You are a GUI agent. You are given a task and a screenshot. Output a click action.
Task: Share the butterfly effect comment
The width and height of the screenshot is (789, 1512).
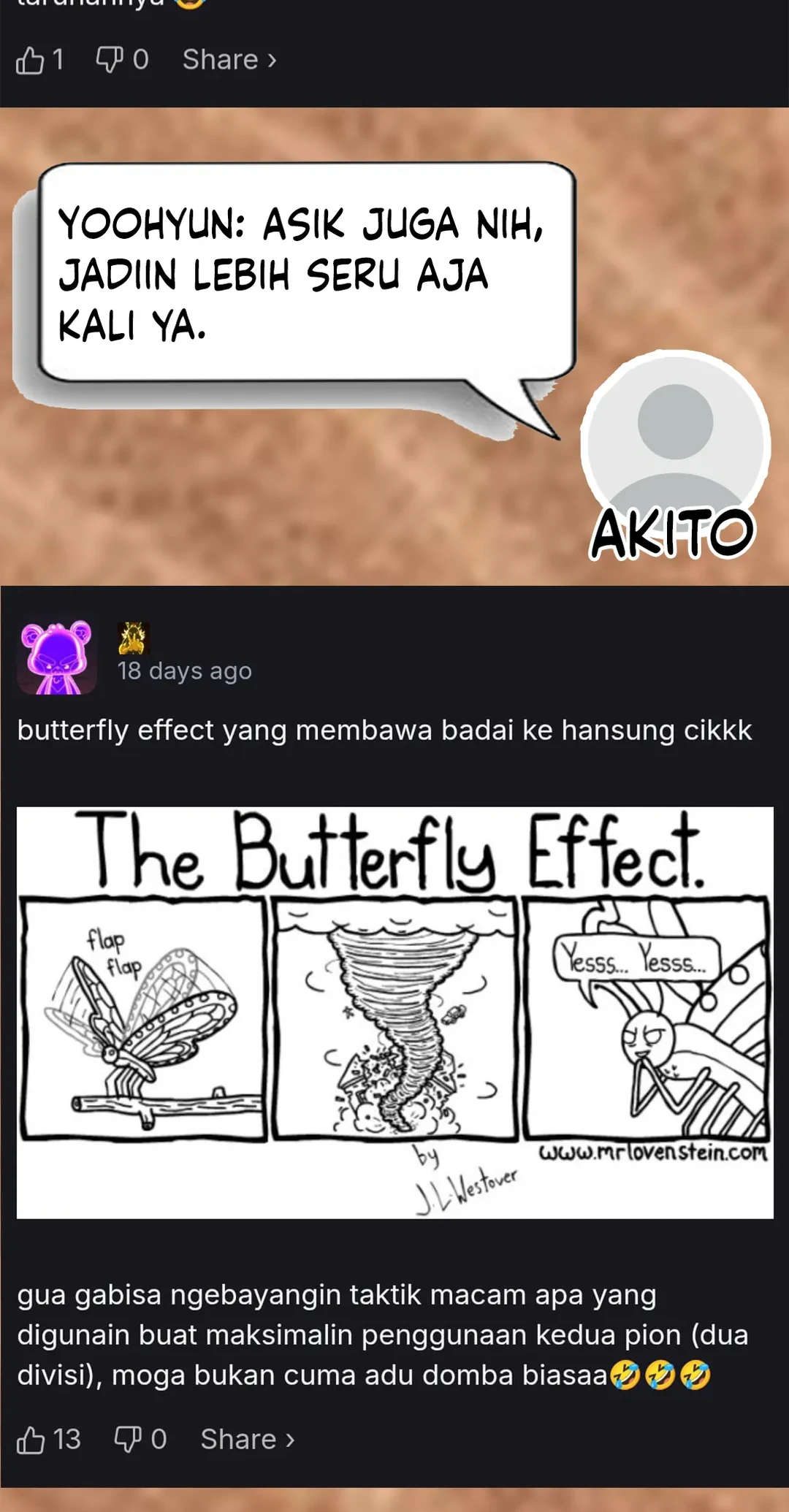(x=248, y=1440)
